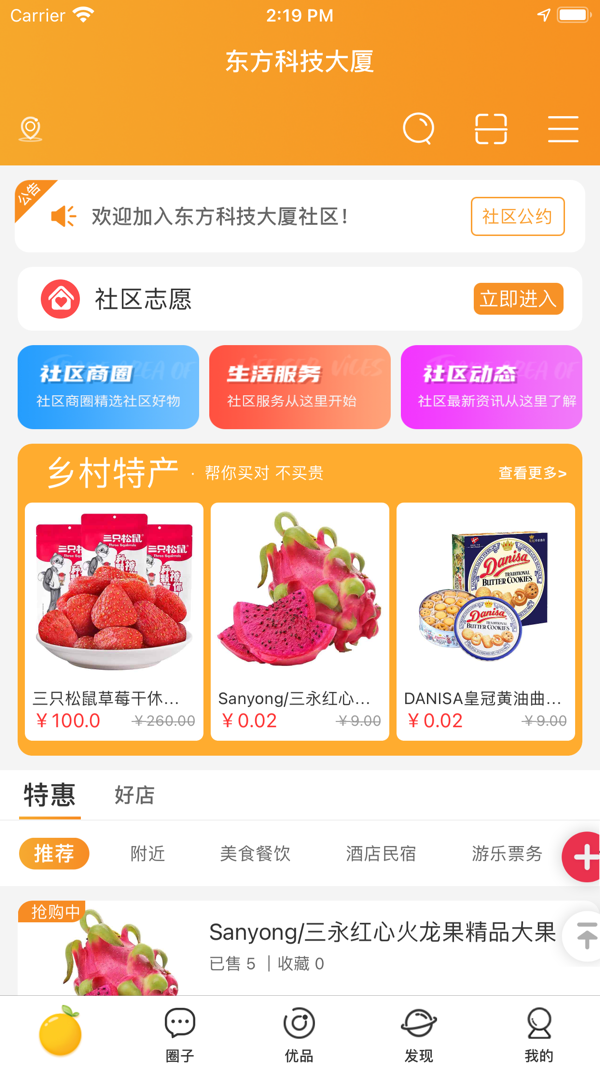Switch to the 好店 tab
This screenshot has width=600, height=1067.
pyautogui.click(x=134, y=795)
